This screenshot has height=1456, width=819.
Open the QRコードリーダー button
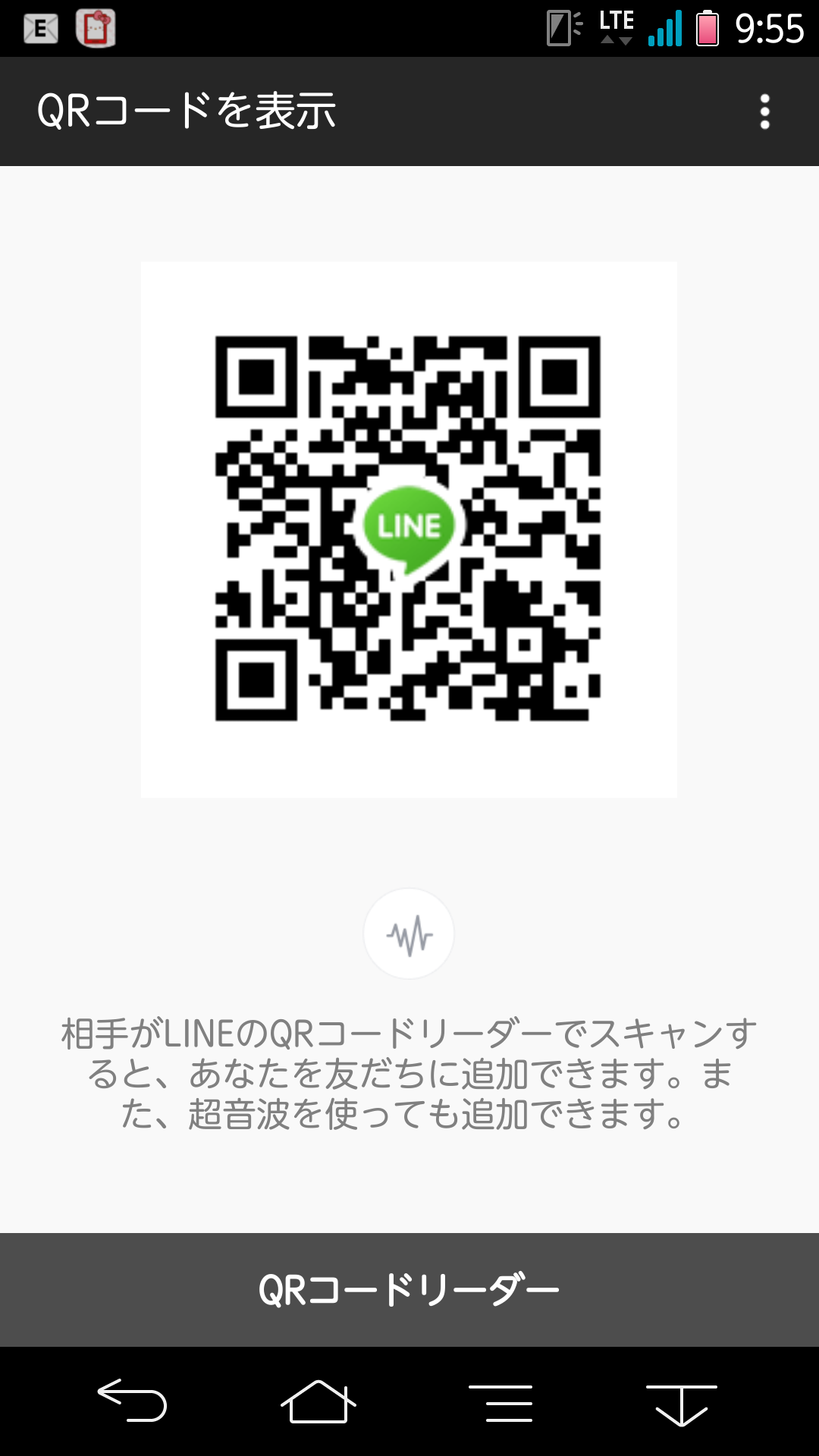(409, 1289)
